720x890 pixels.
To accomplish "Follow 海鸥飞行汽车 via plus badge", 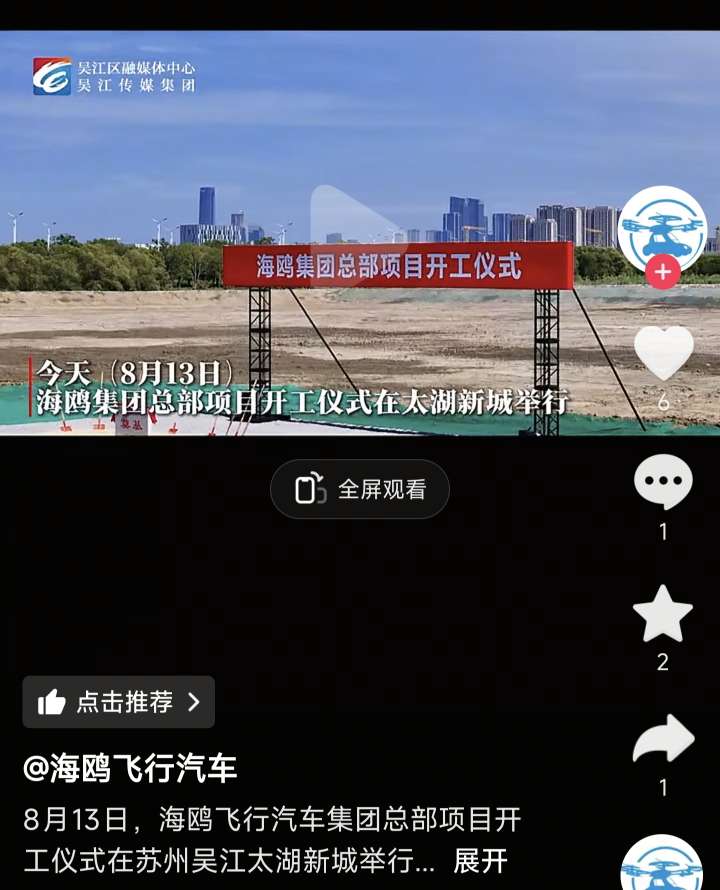I will point(662,272).
